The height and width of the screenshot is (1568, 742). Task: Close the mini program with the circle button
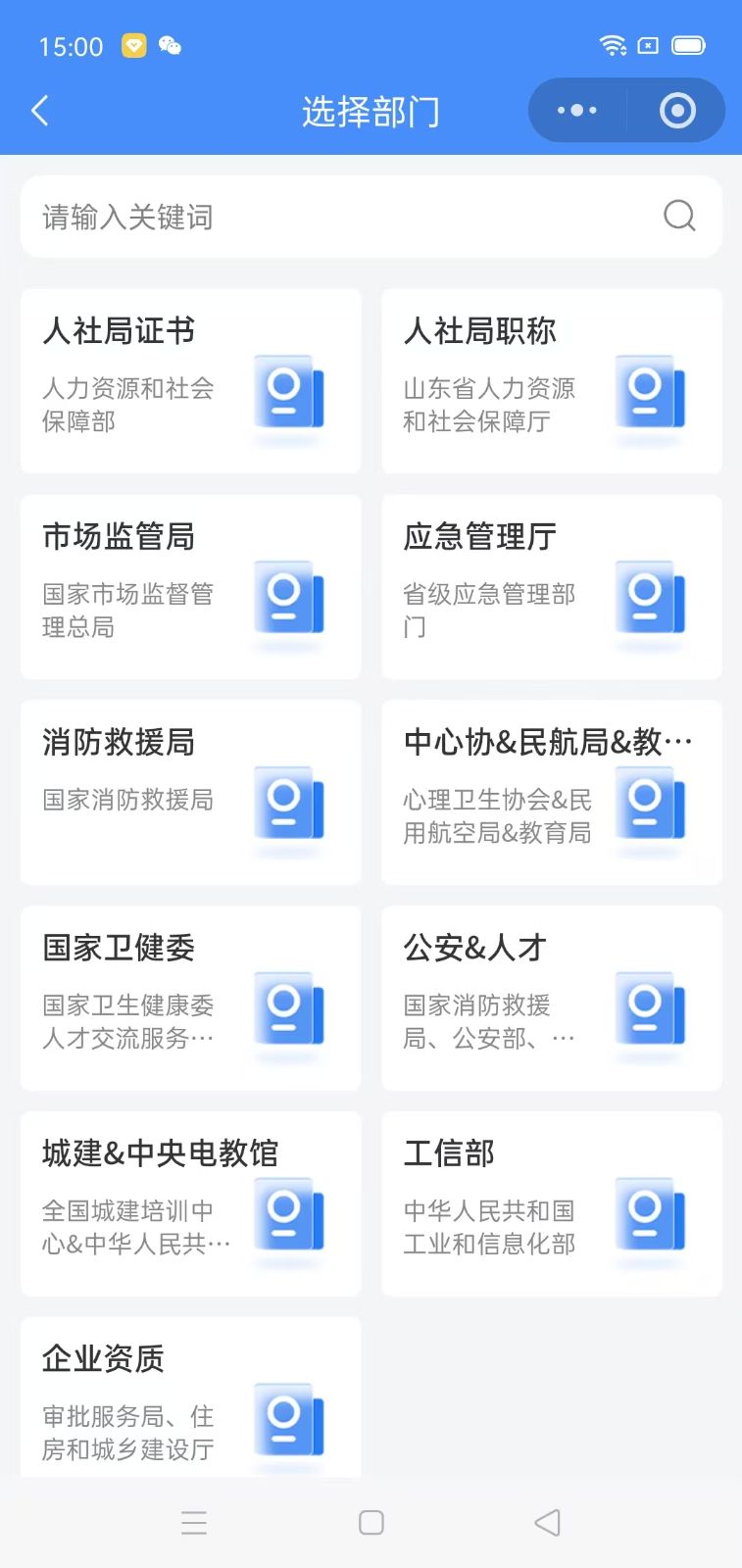click(677, 111)
